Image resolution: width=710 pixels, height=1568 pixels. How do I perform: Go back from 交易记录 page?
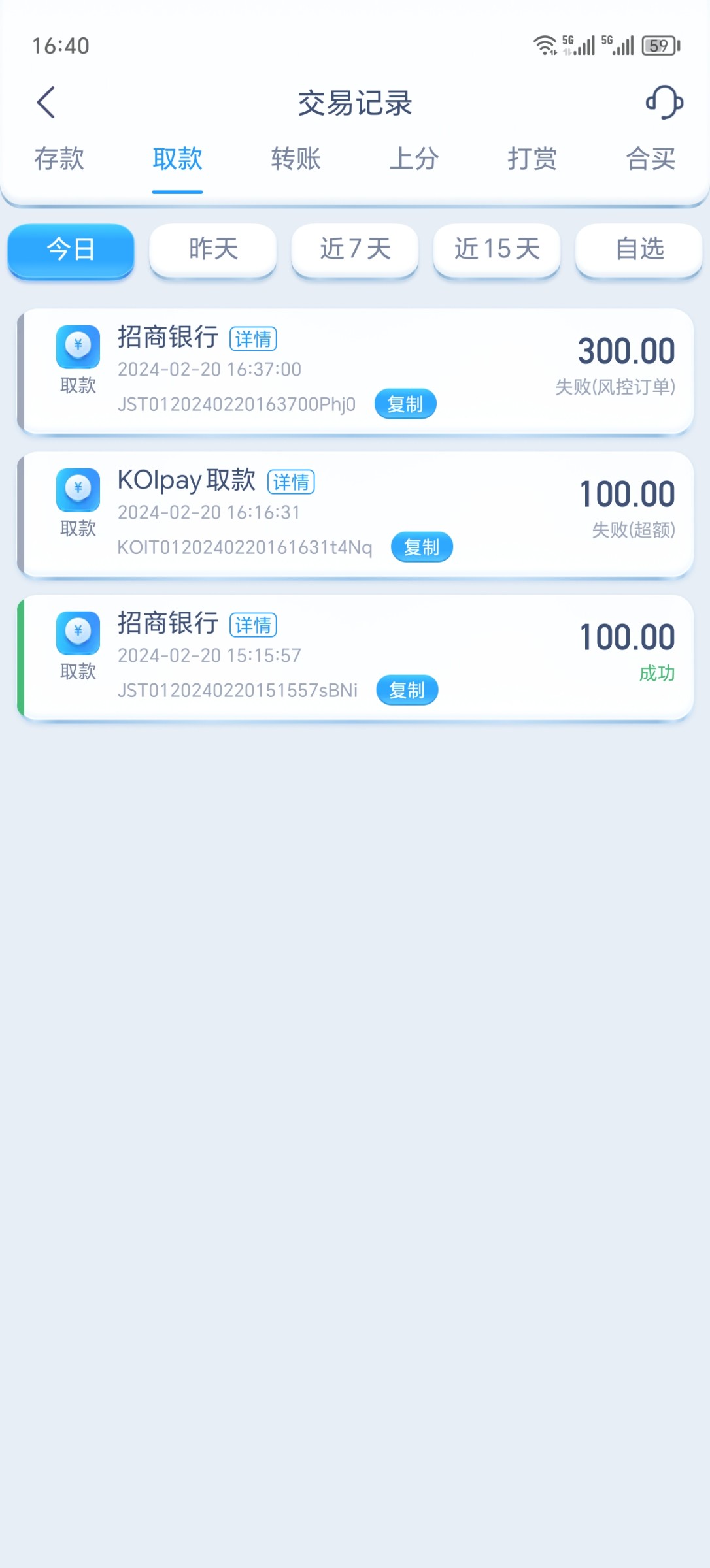(x=46, y=103)
